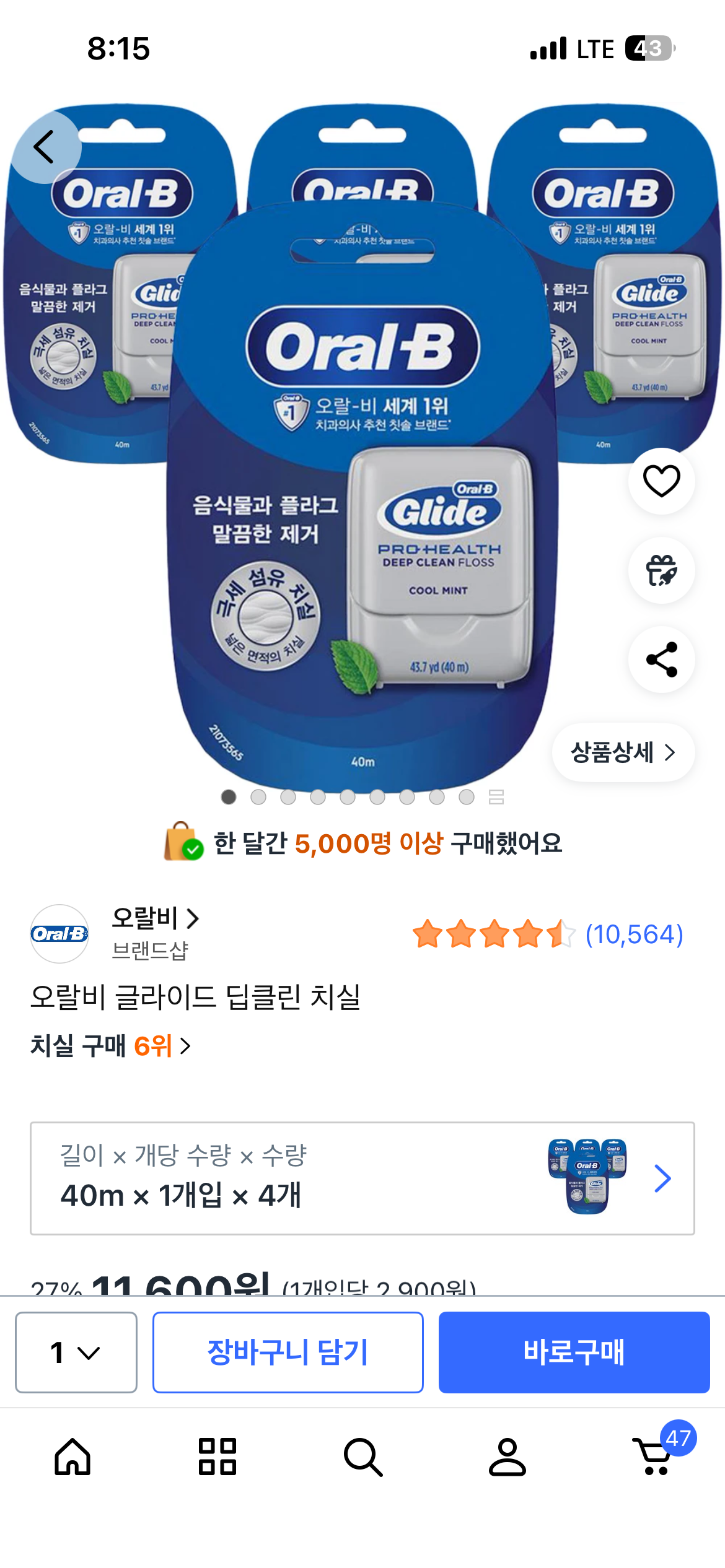The height and width of the screenshot is (1568, 725).
Task: Go to the home tab
Action: coord(72,1457)
